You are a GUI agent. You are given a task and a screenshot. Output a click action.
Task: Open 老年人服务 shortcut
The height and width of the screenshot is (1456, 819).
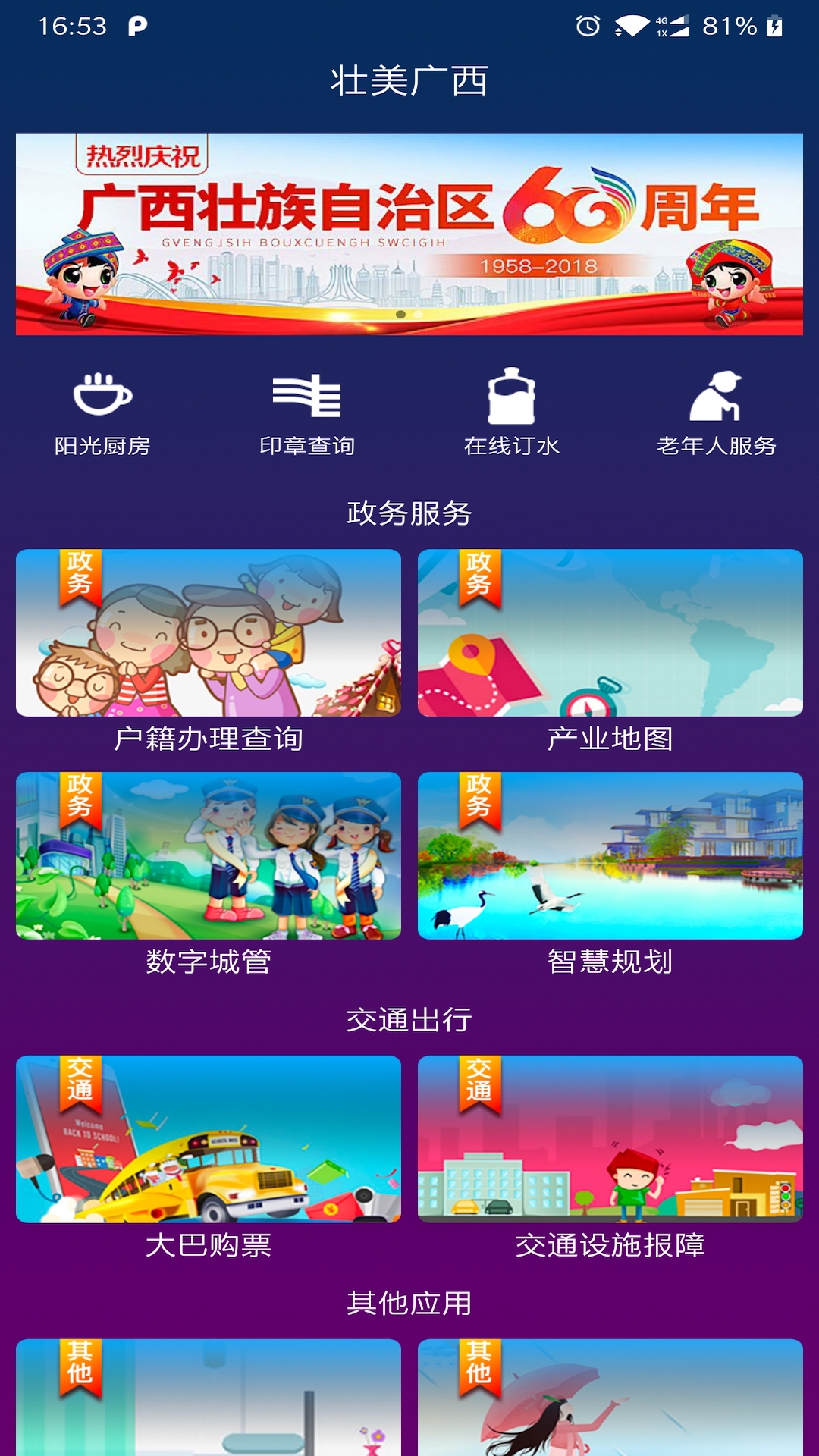coord(716,413)
